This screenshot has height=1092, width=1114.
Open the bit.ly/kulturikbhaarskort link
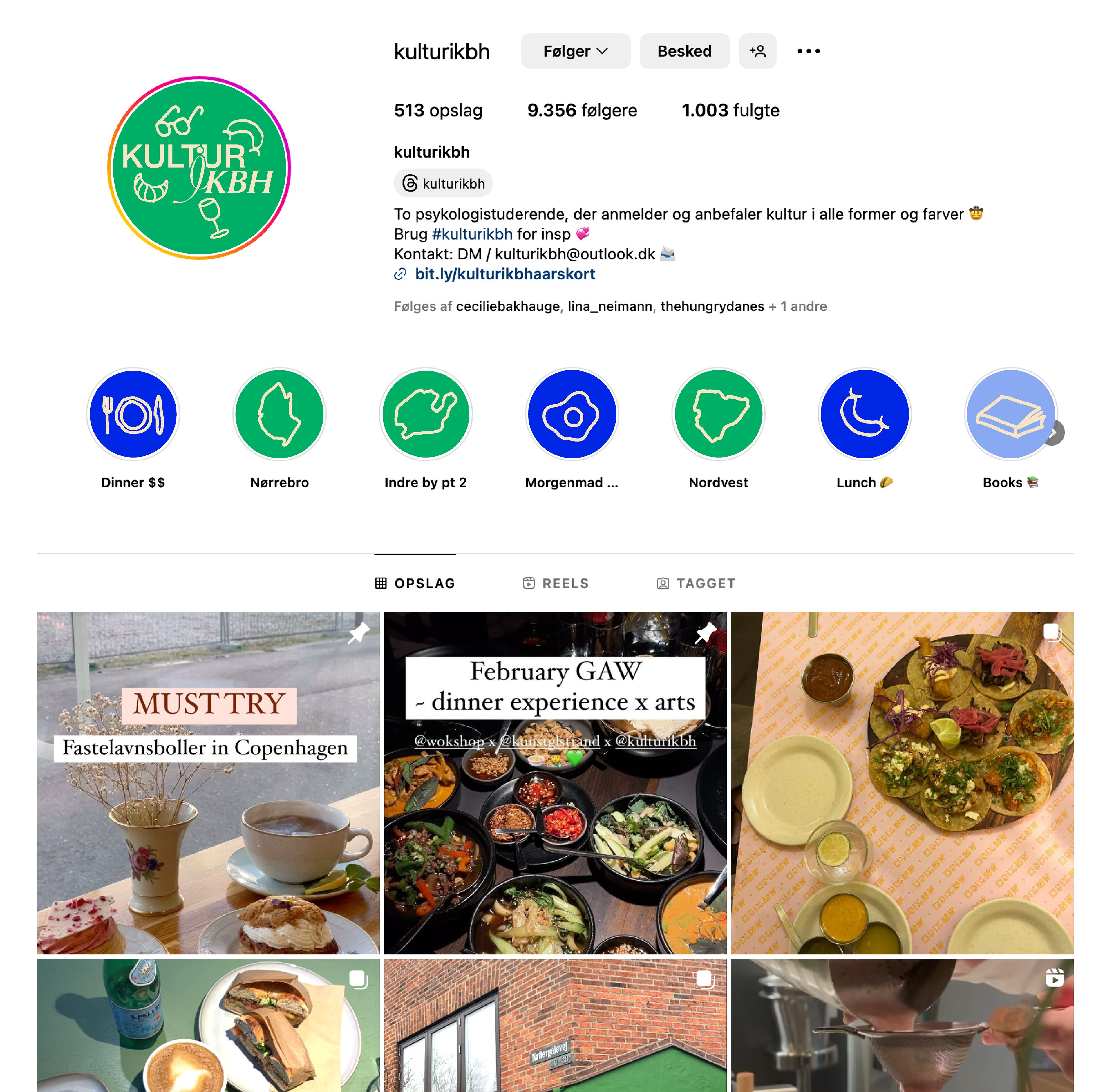(x=504, y=274)
